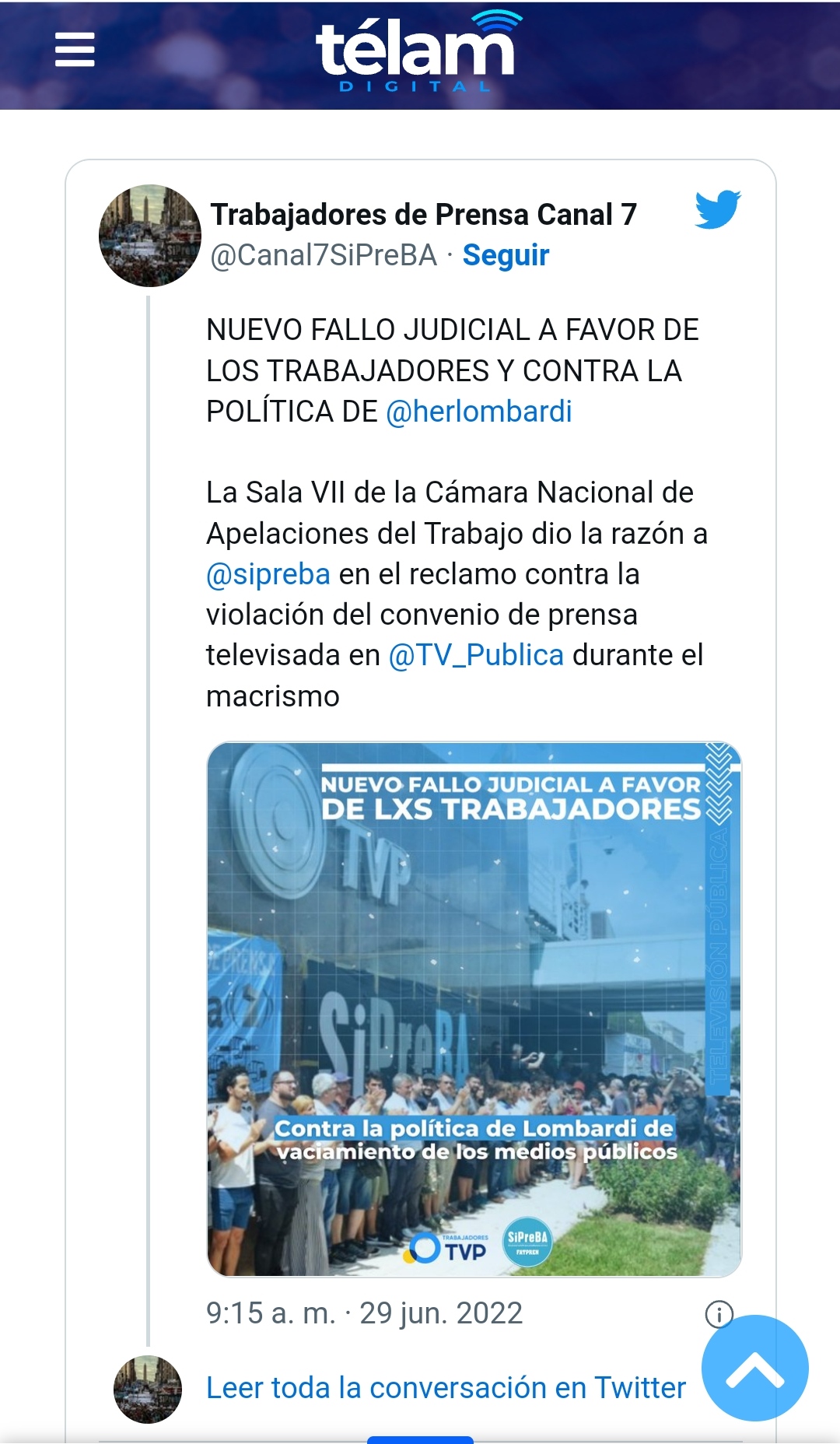This screenshot has height=1444, width=840.
Task: Tap the tweet info icon
Action: [718, 1313]
